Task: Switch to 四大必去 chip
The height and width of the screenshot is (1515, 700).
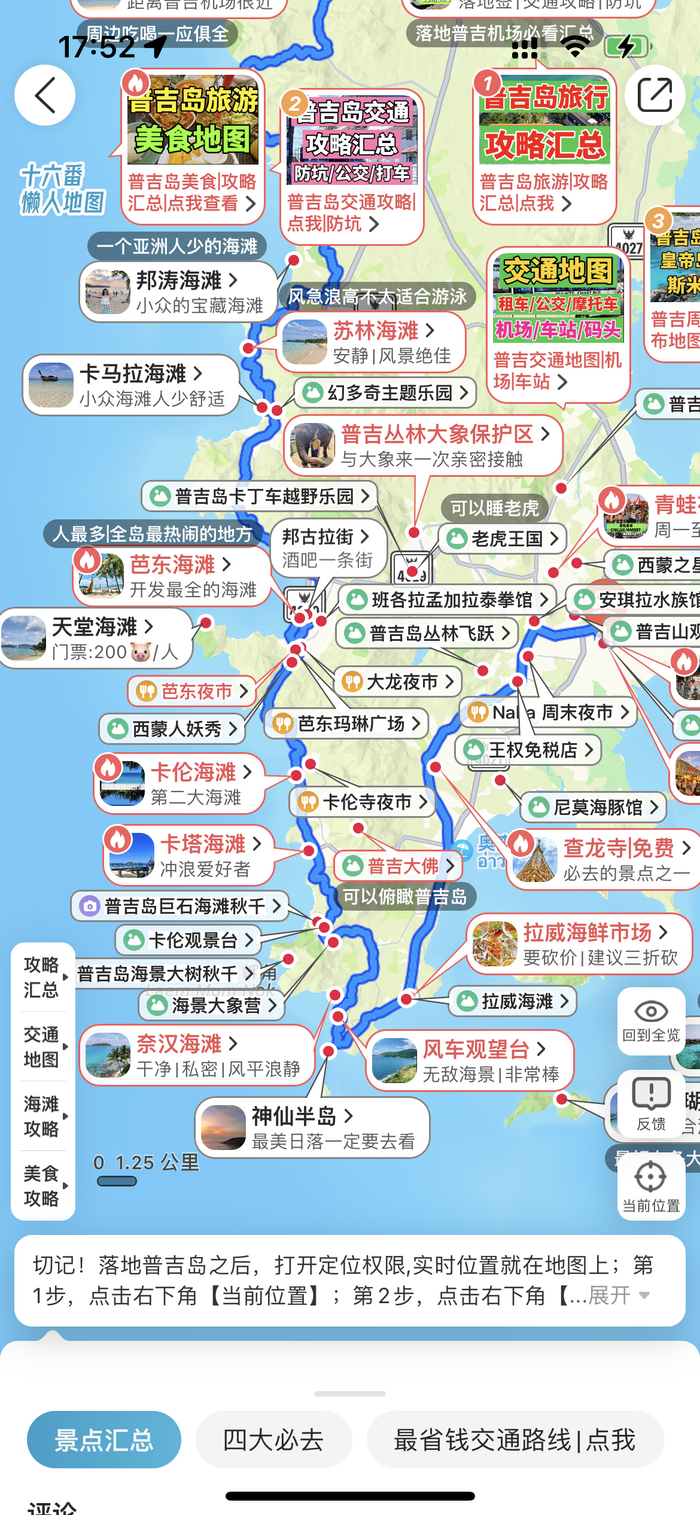Action: pos(273,1440)
